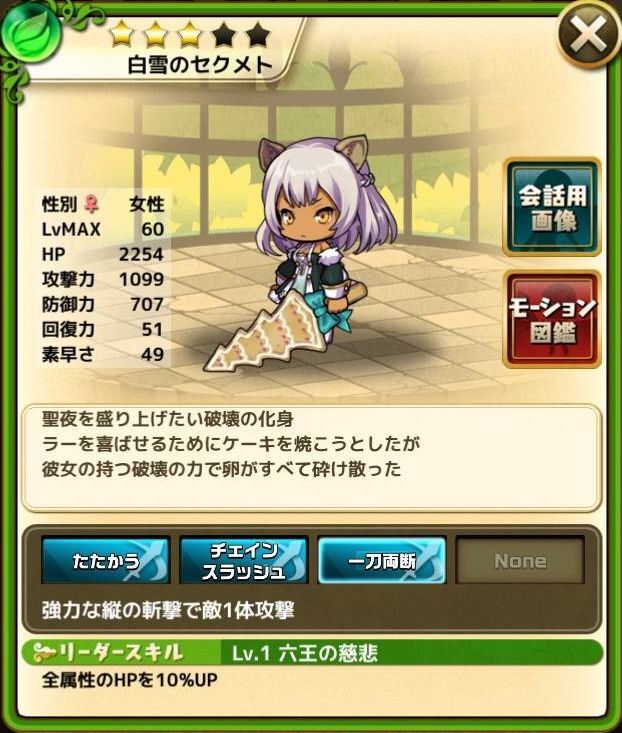Select the チェインスラッシュ skill
The image size is (622, 733).
[243, 561]
